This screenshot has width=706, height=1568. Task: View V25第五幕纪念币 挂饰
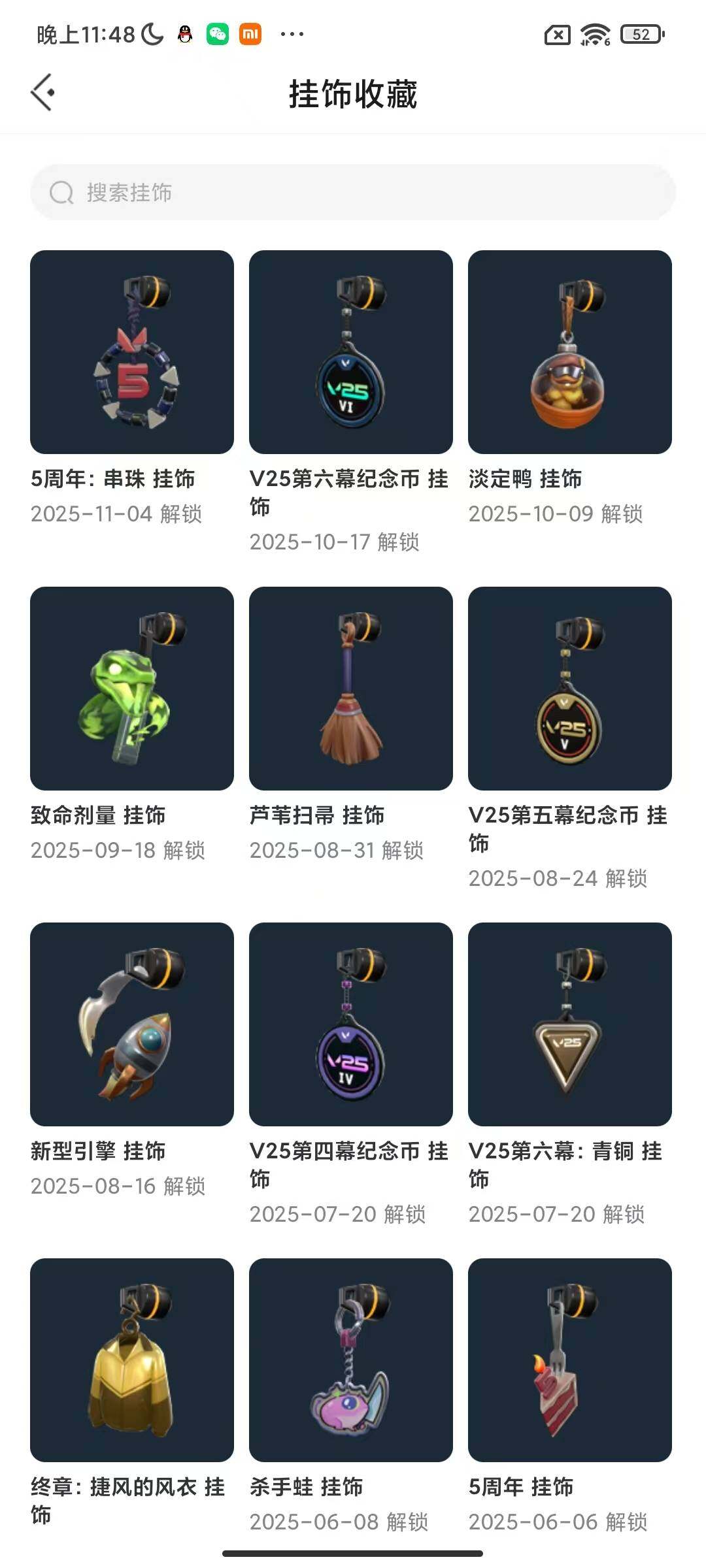click(x=570, y=689)
